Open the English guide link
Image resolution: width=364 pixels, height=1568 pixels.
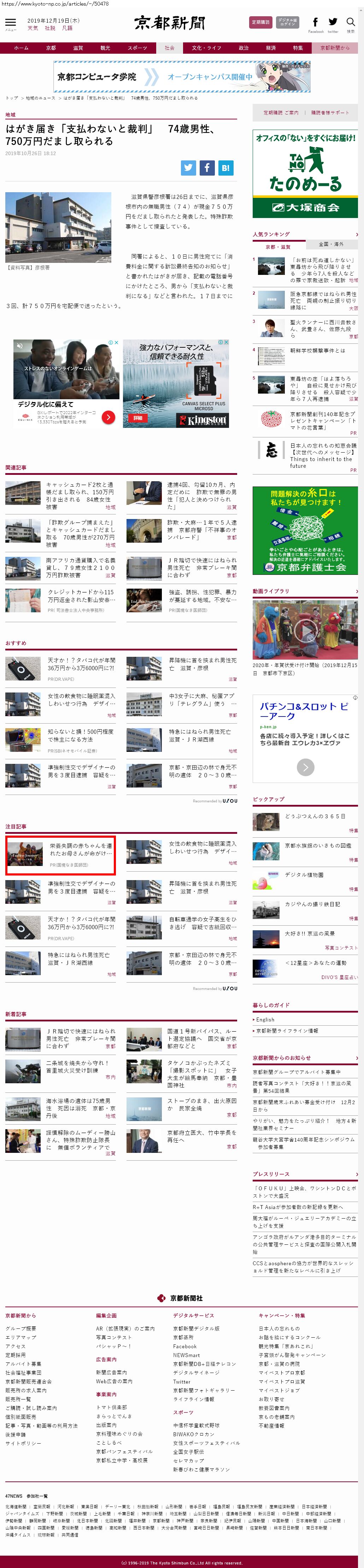[265, 1020]
